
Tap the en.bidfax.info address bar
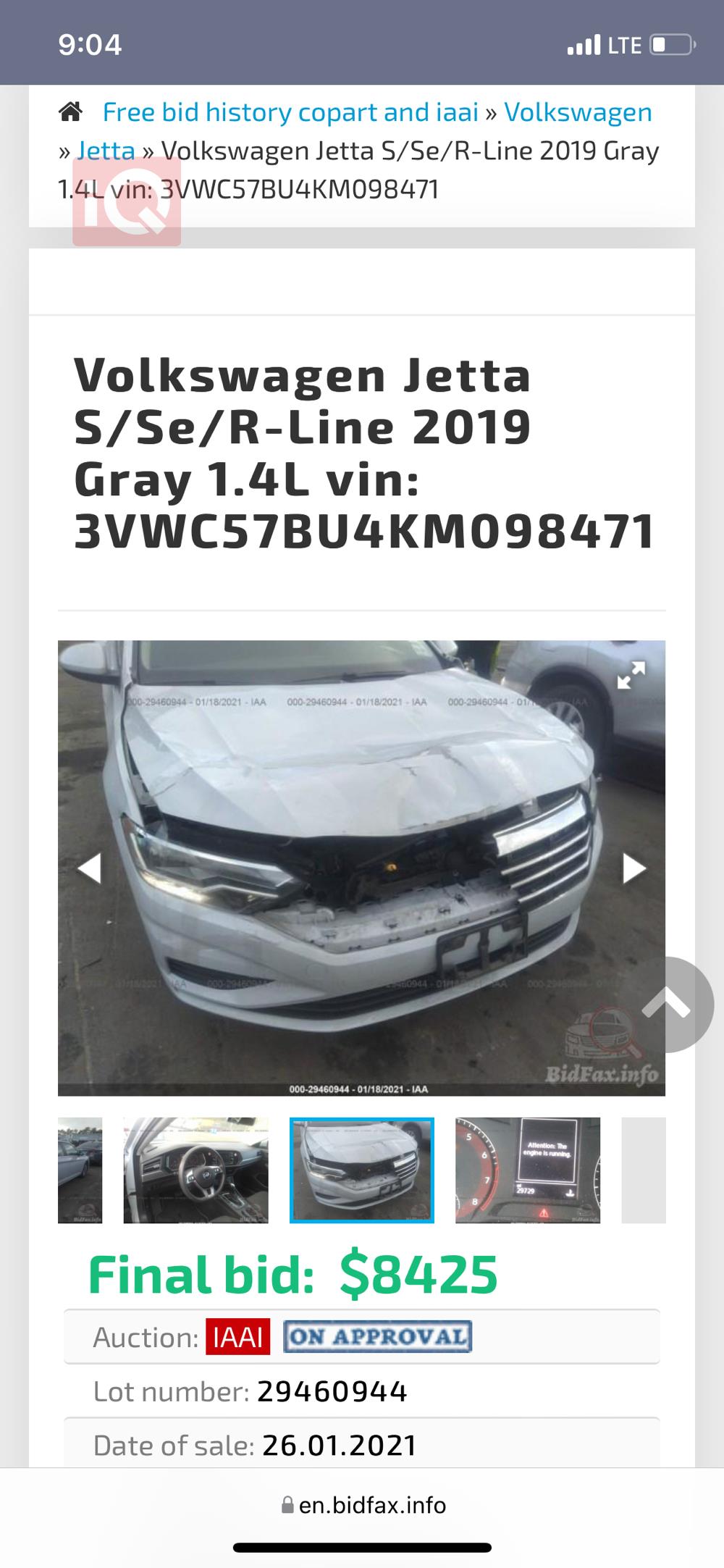[x=362, y=1506]
